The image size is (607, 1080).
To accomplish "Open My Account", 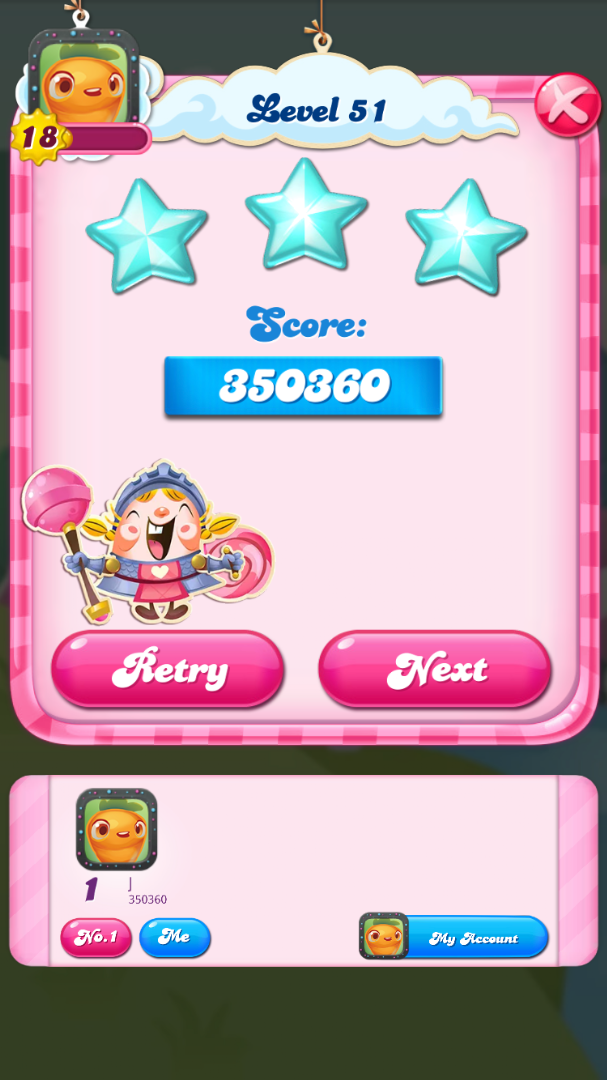I will coord(456,937).
